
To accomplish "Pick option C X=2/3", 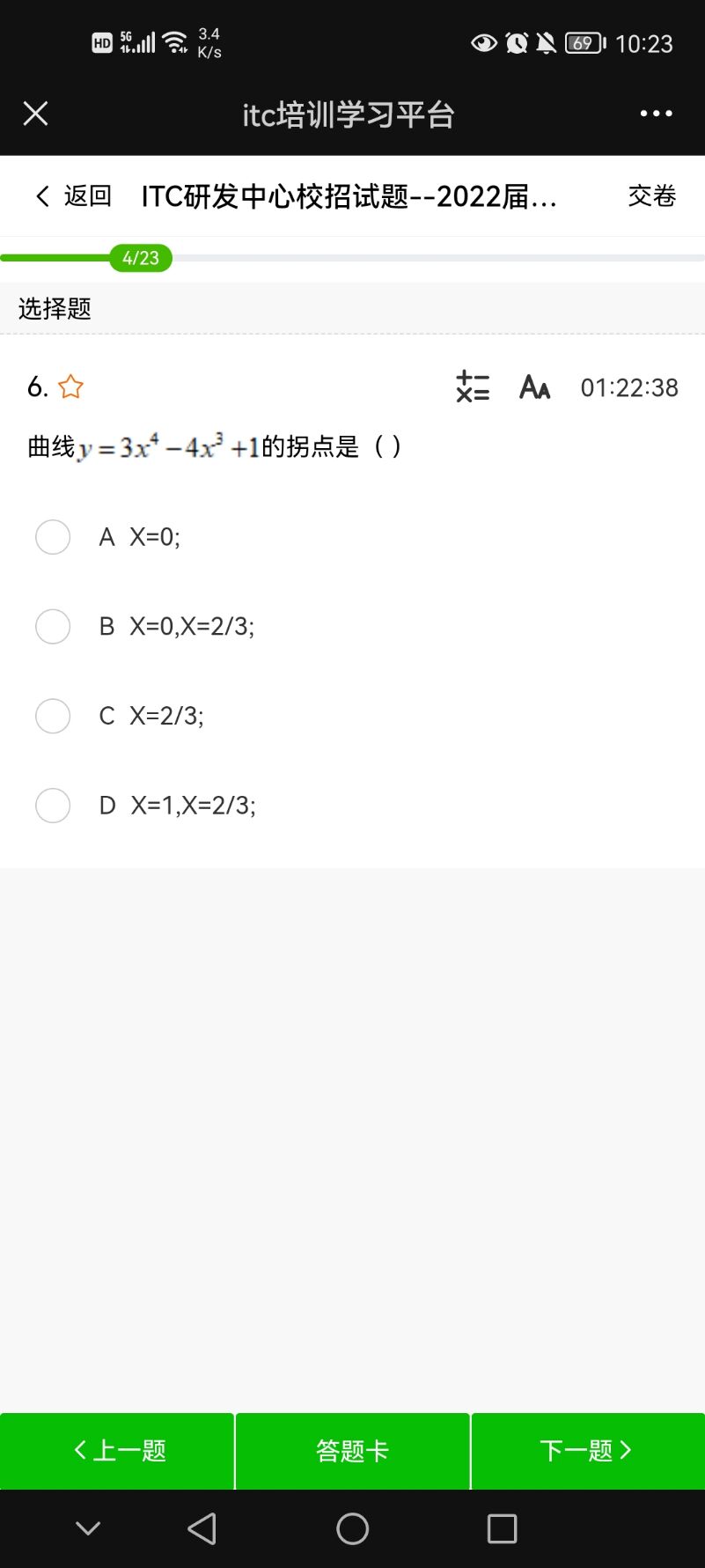I will [352, 716].
